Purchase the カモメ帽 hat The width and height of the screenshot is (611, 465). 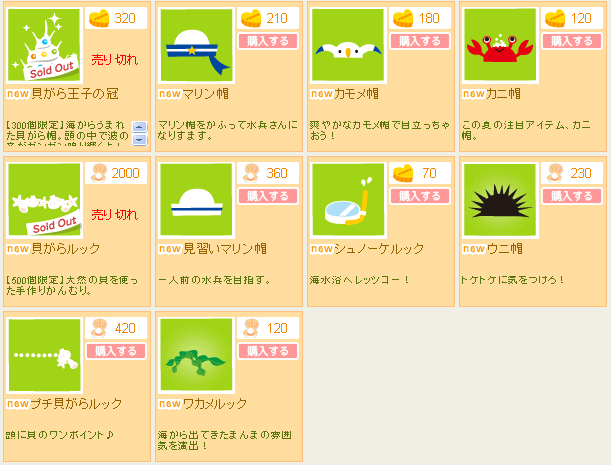click(x=418, y=41)
